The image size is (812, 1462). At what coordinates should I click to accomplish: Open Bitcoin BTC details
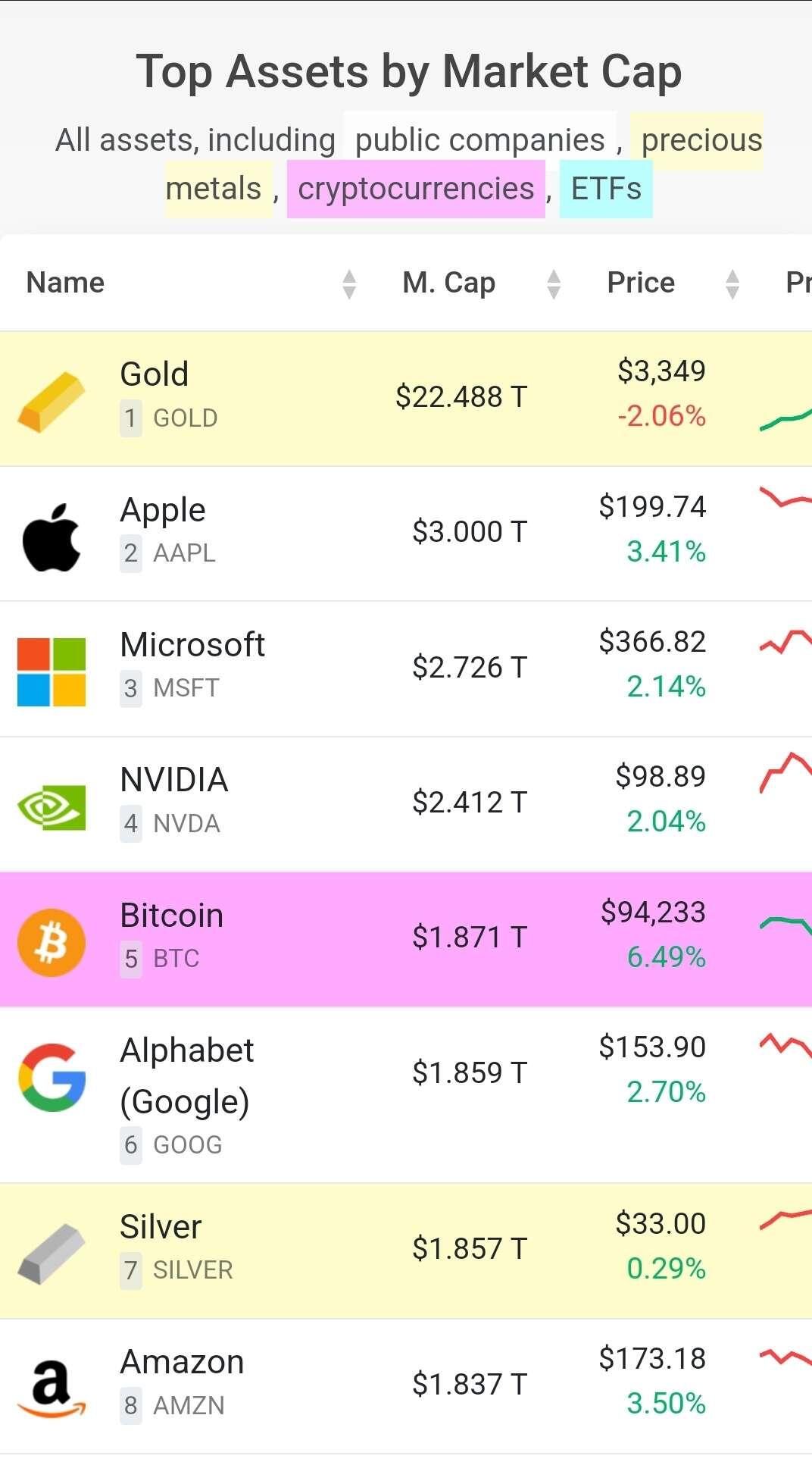406,940
